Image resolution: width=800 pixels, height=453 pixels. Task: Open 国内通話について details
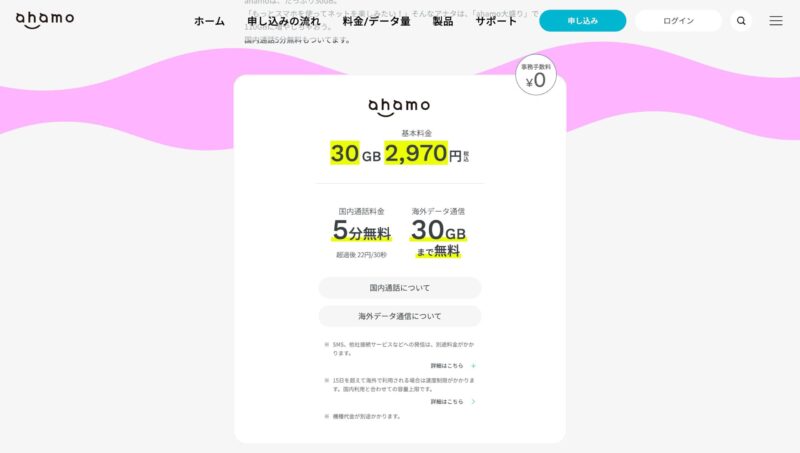pos(399,288)
